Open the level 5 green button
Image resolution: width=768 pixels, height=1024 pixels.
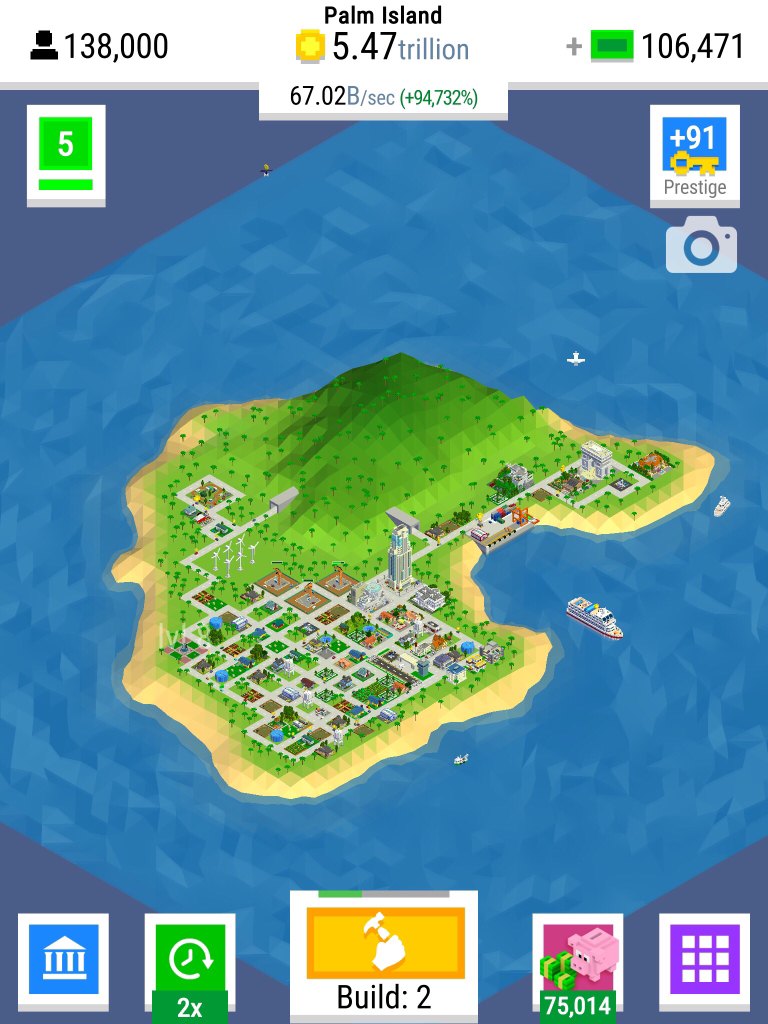[x=65, y=155]
